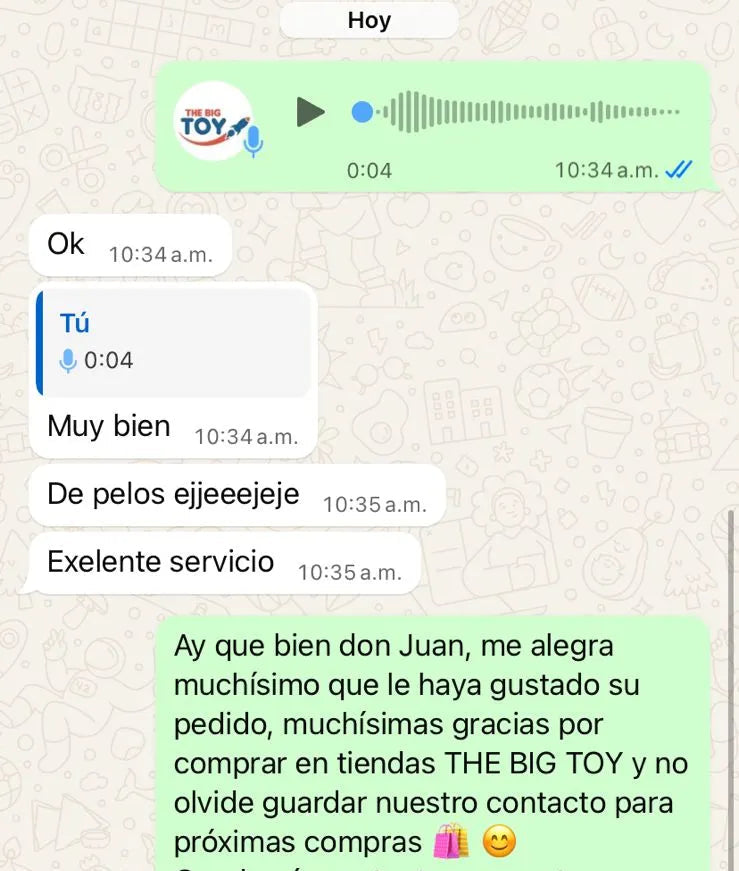
Task: Click the Tú label in the quoted message
Action: pyautogui.click(x=74, y=323)
